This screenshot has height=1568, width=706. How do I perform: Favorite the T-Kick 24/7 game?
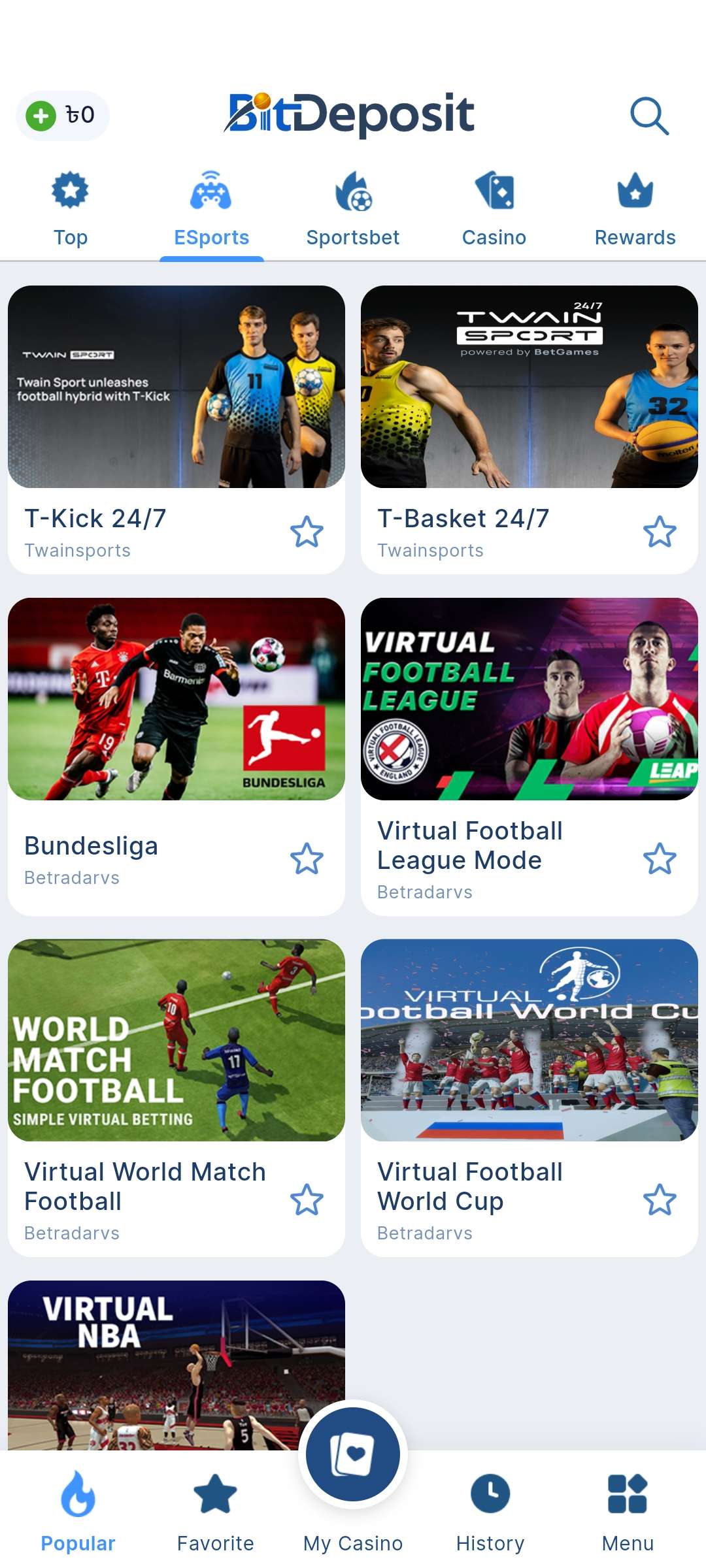[x=307, y=532]
